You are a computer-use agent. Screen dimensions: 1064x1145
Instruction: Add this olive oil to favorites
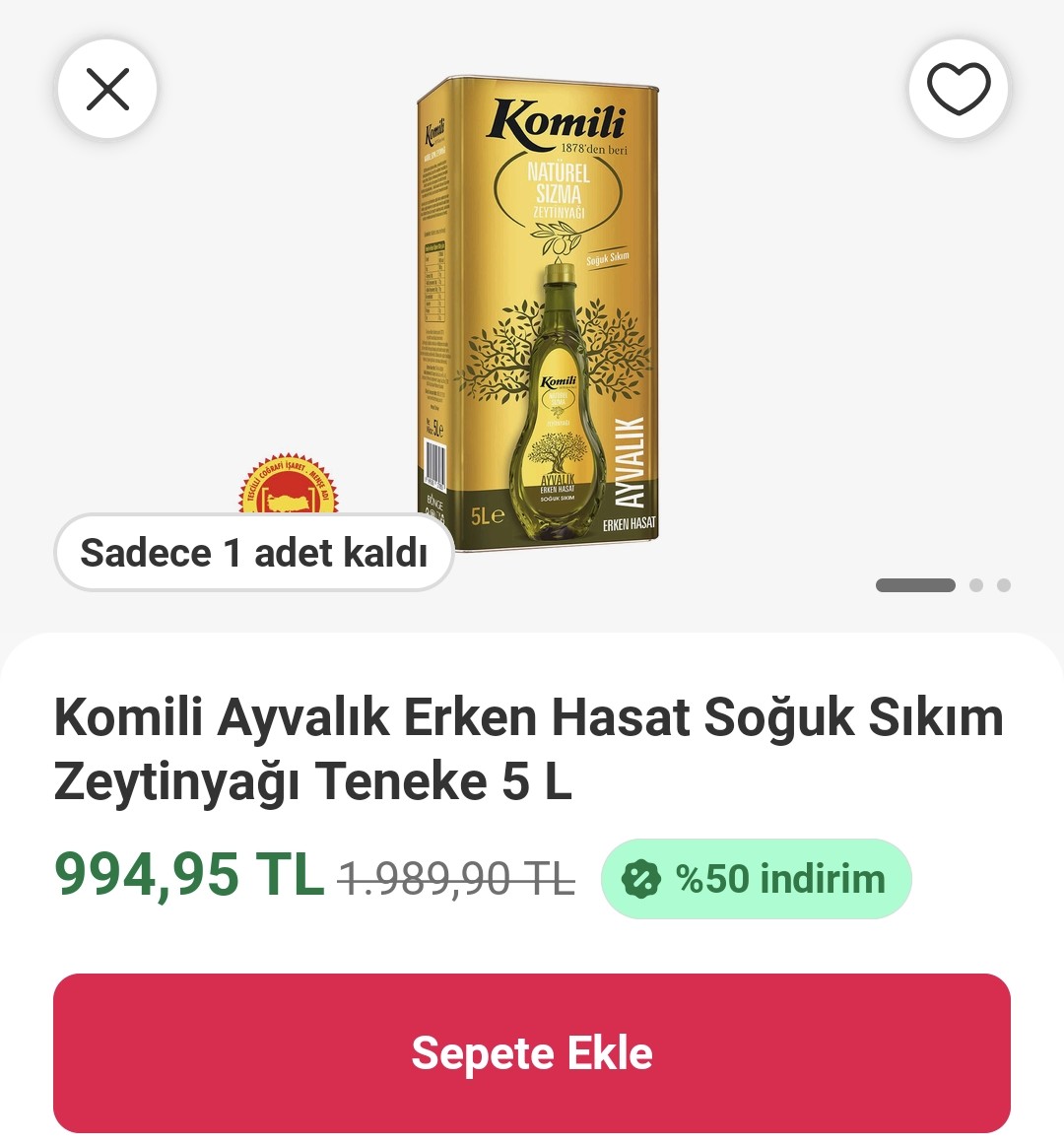point(958,90)
